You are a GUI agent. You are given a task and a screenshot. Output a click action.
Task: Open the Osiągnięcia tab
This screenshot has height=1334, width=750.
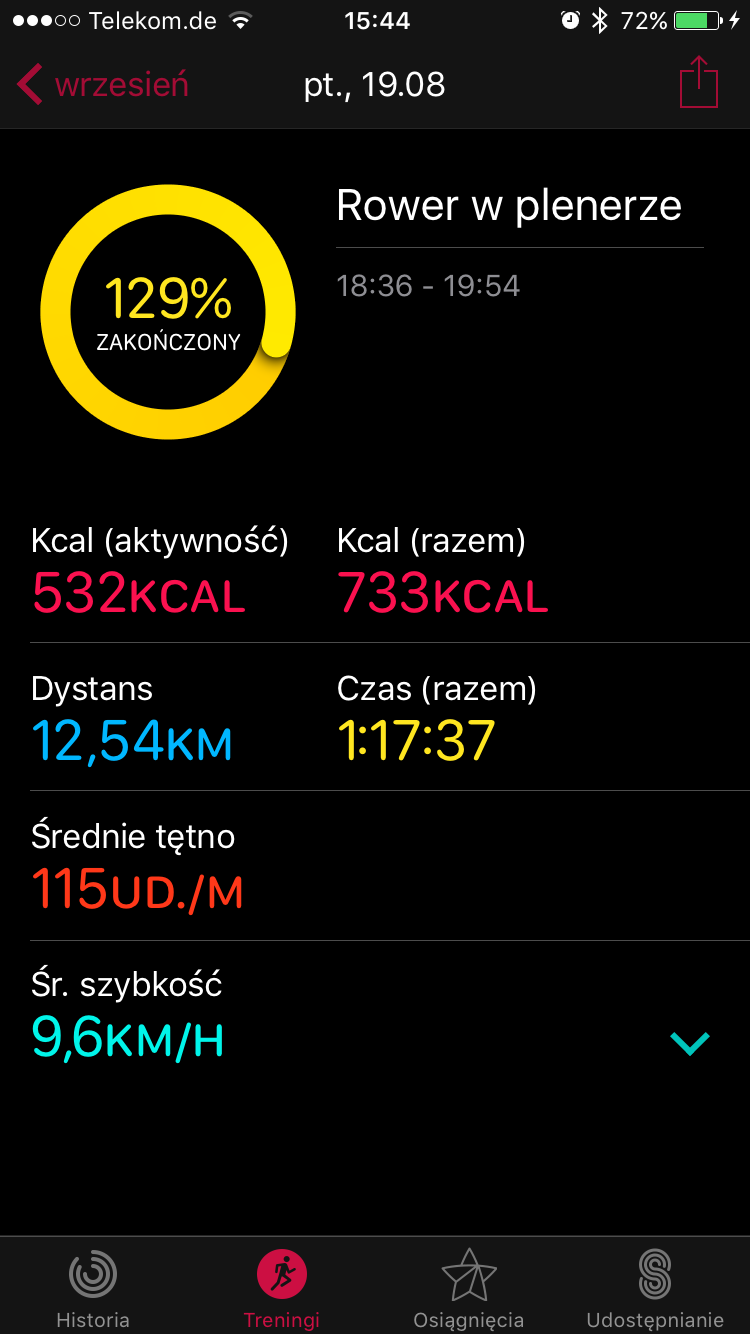468,1289
